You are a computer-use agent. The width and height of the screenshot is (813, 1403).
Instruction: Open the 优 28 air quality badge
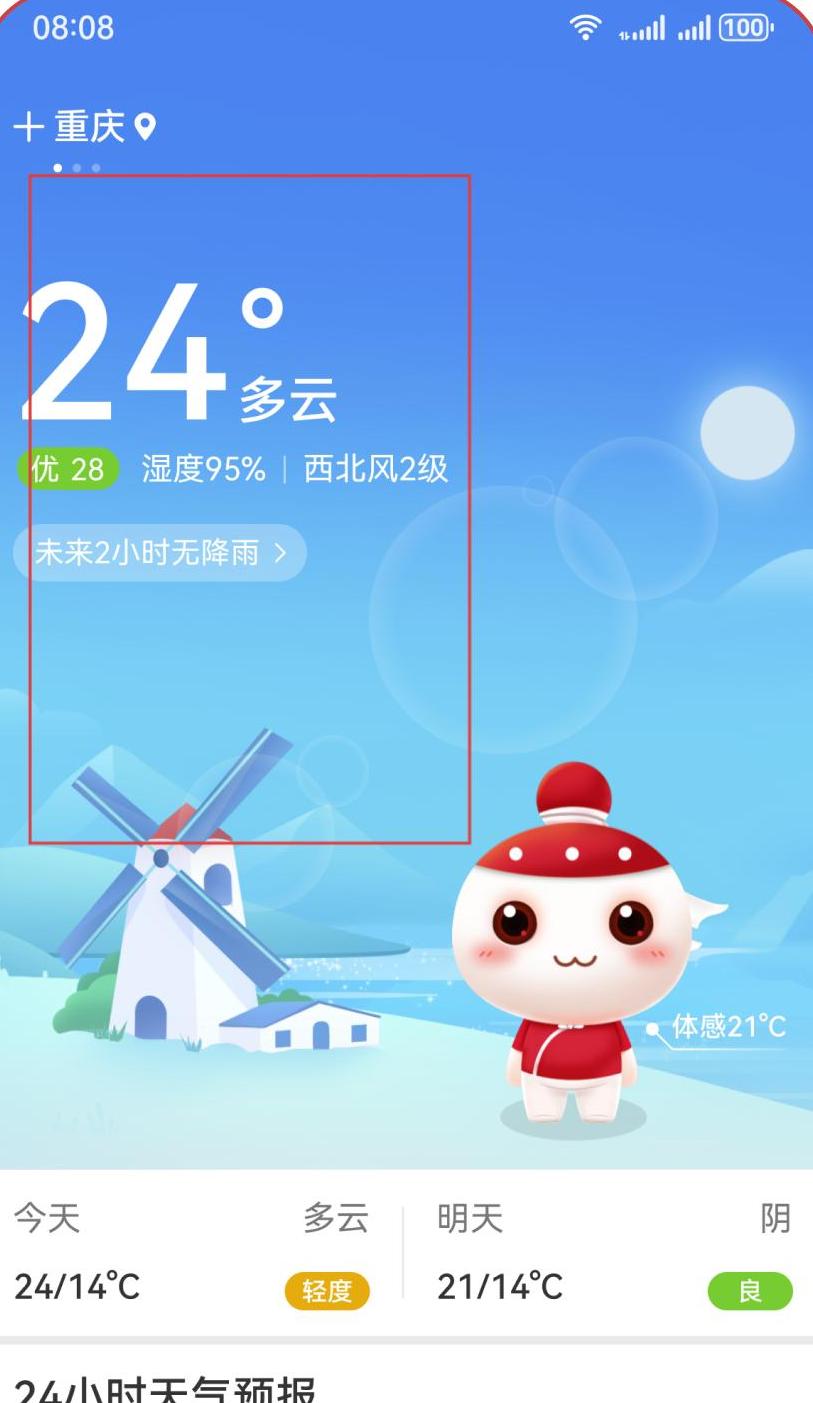(x=68, y=468)
